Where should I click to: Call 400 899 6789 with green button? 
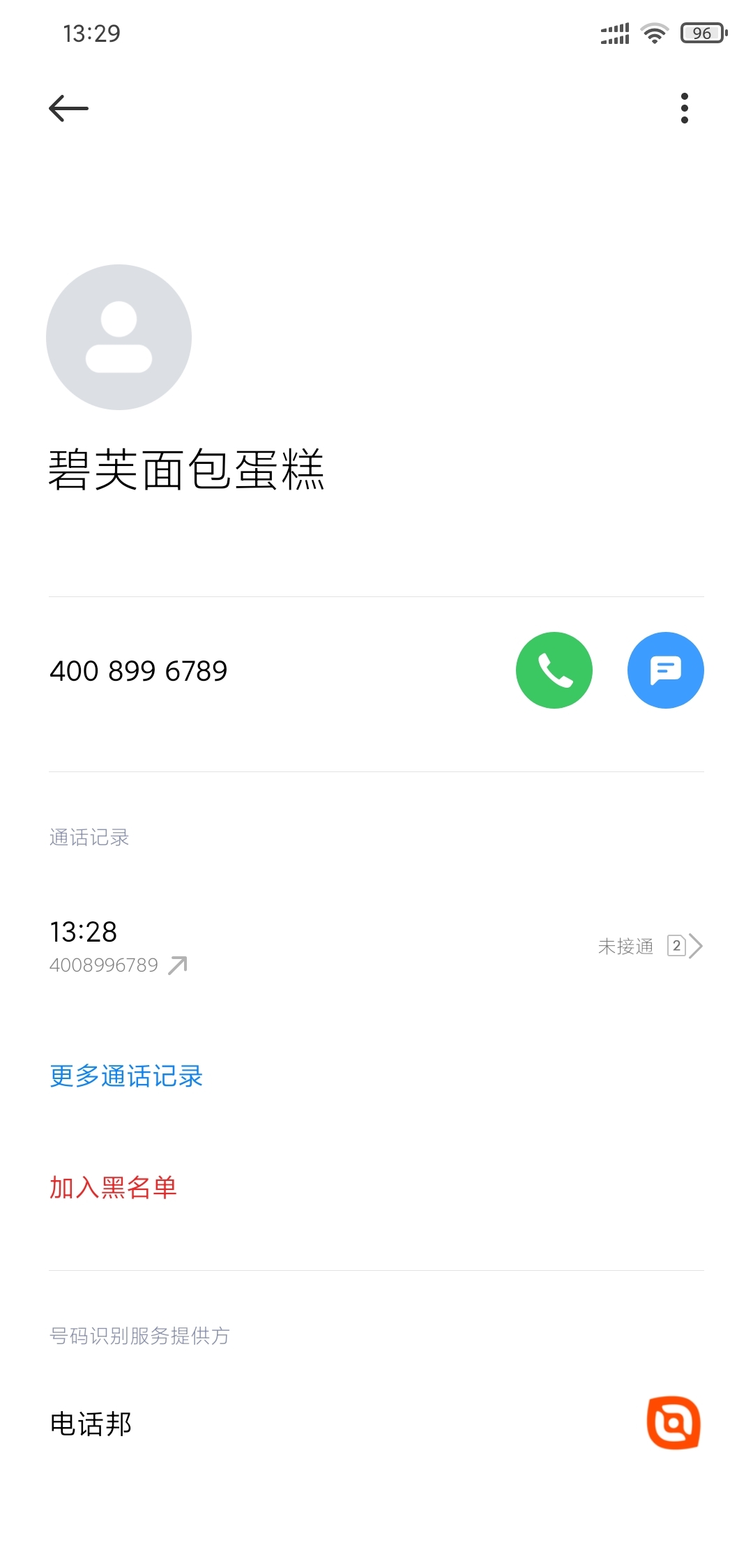[x=554, y=670]
